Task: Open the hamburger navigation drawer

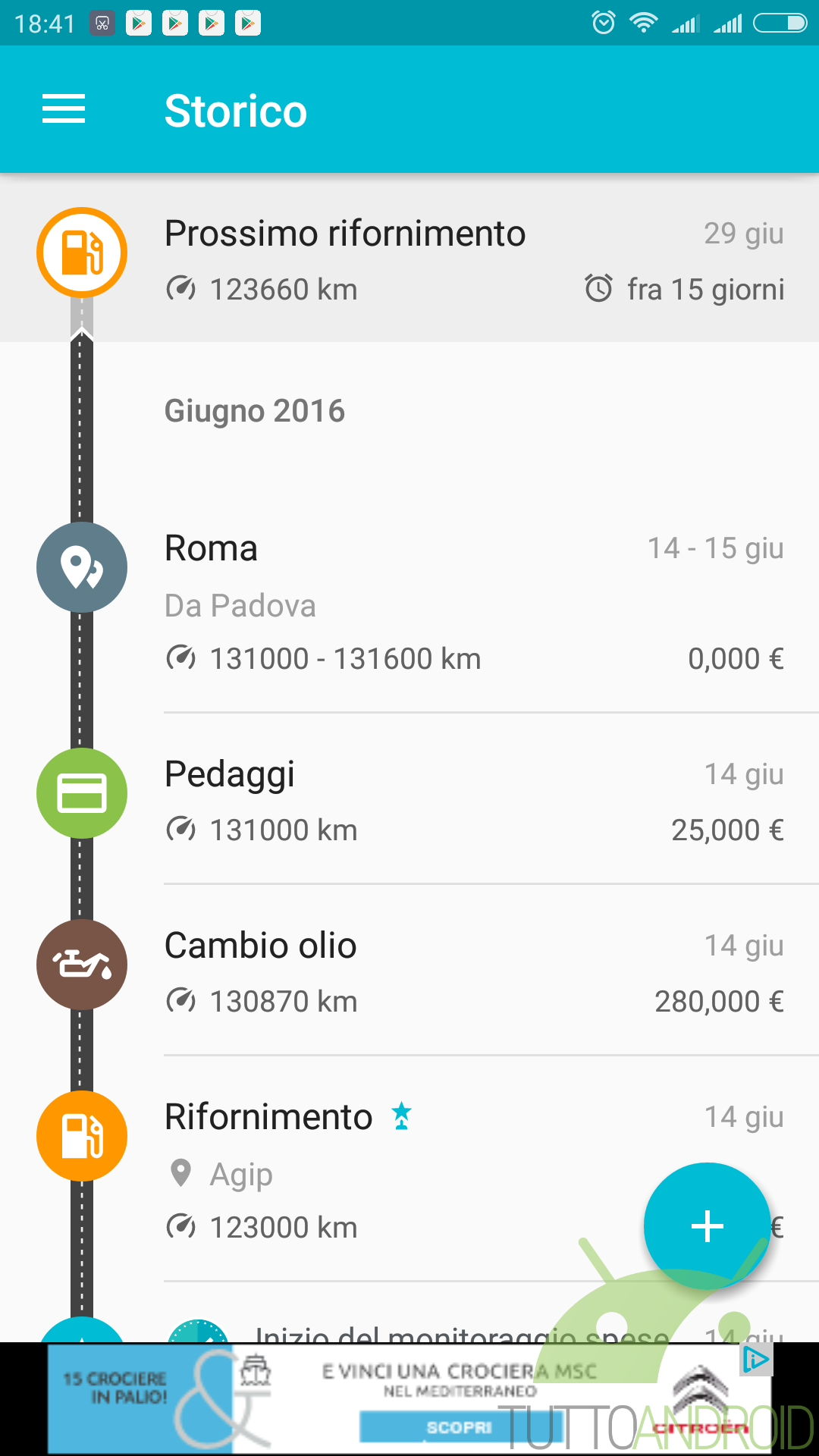Action: [64, 110]
